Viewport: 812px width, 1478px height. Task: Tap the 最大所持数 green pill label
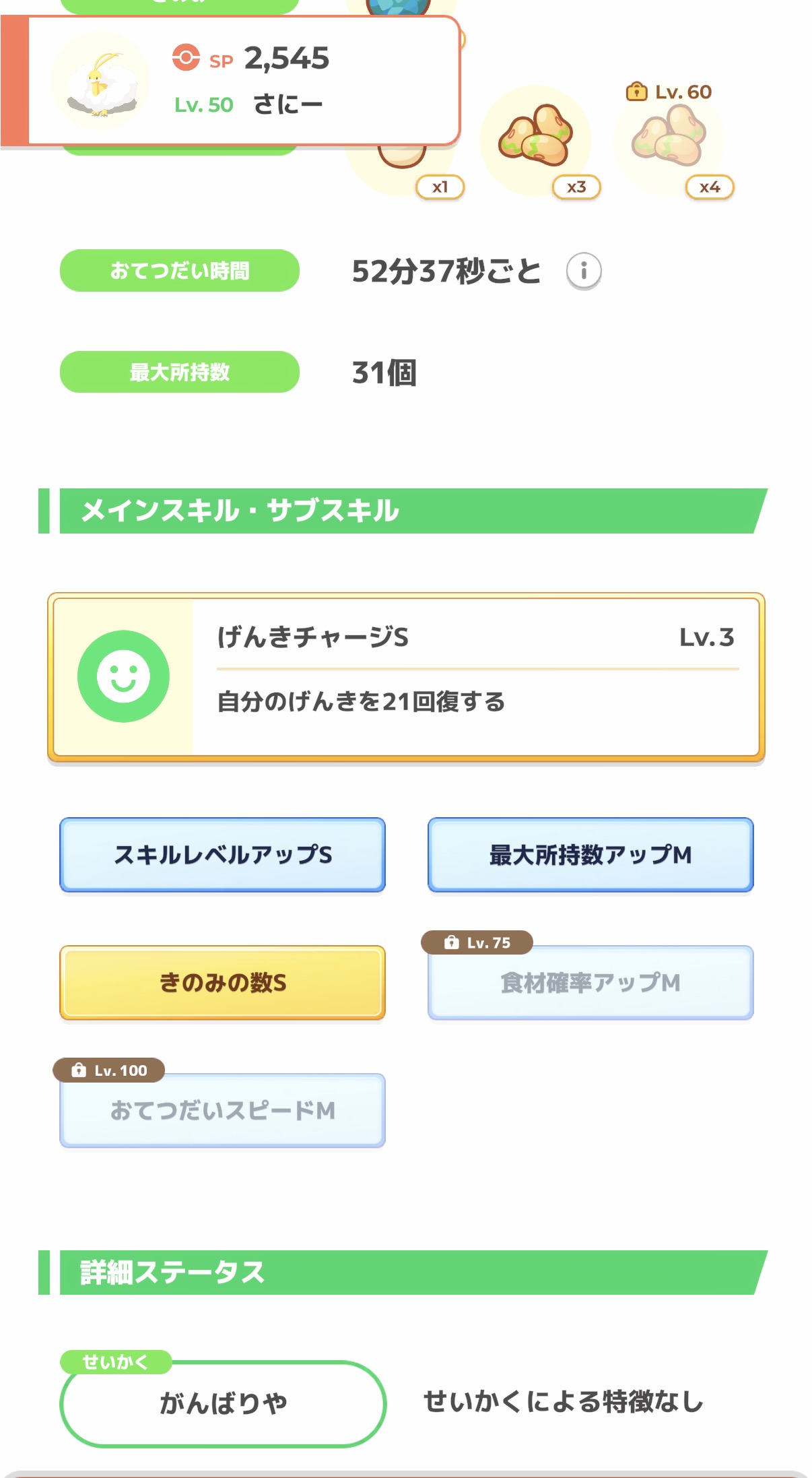(x=179, y=373)
